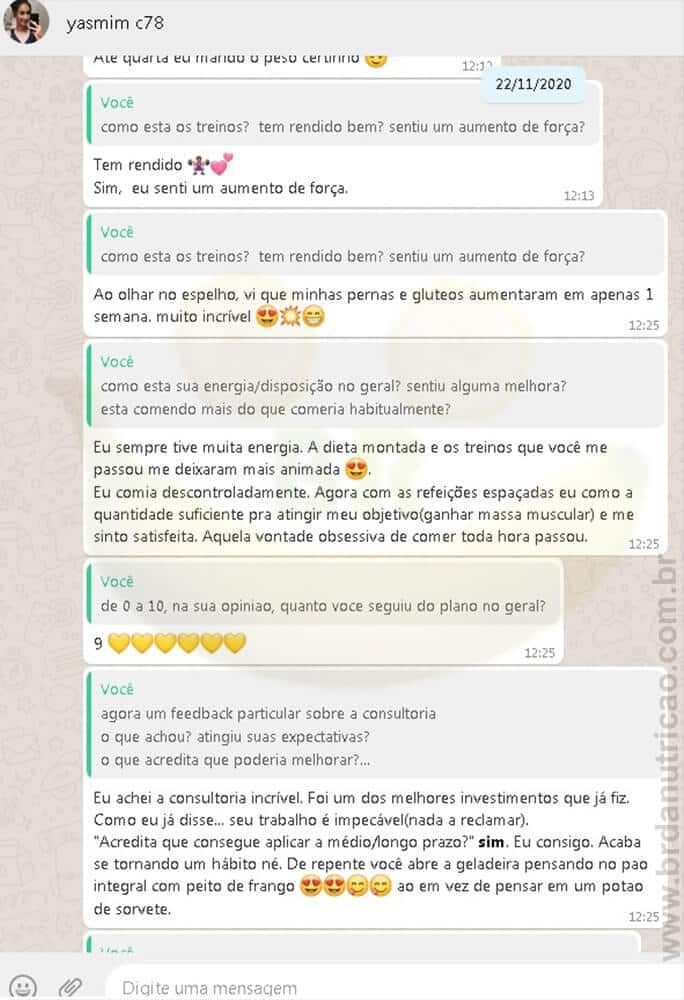Jump to quoted message about energia/disposição
The image size is (684, 1000).
(376, 385)
